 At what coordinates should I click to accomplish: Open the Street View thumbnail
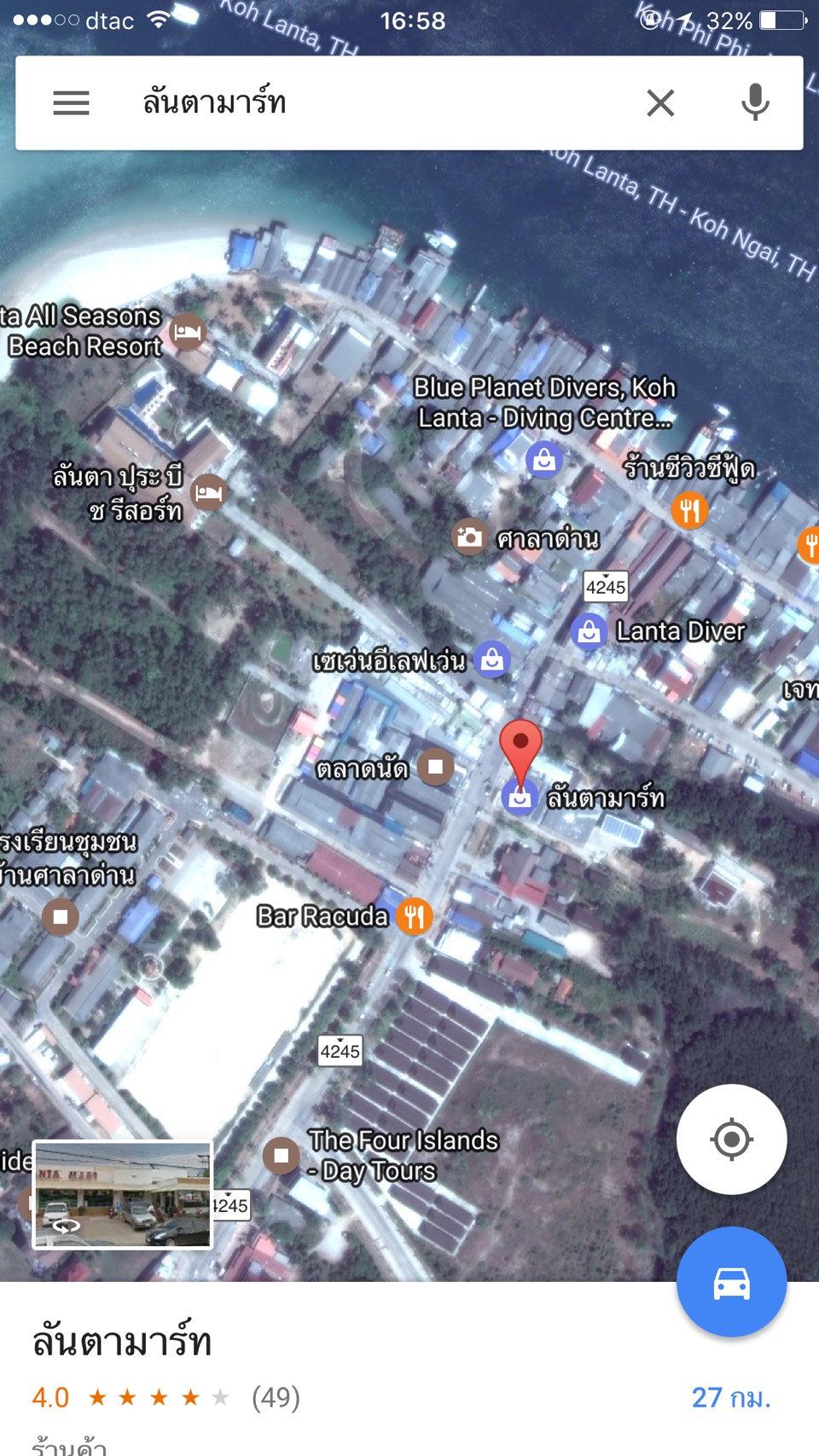(x=122, y=1195)
